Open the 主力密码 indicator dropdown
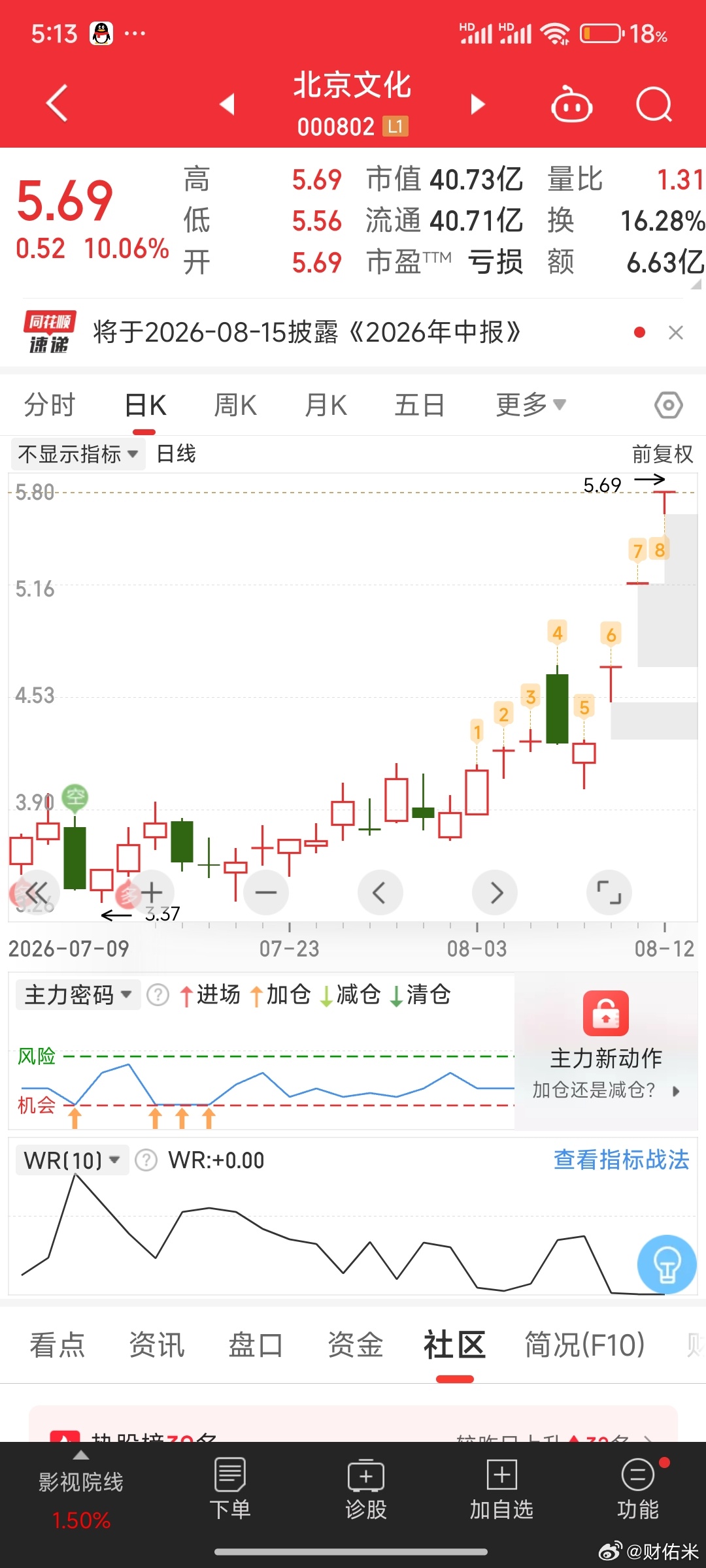The image size is (706, 1568). tap(78, 995)
